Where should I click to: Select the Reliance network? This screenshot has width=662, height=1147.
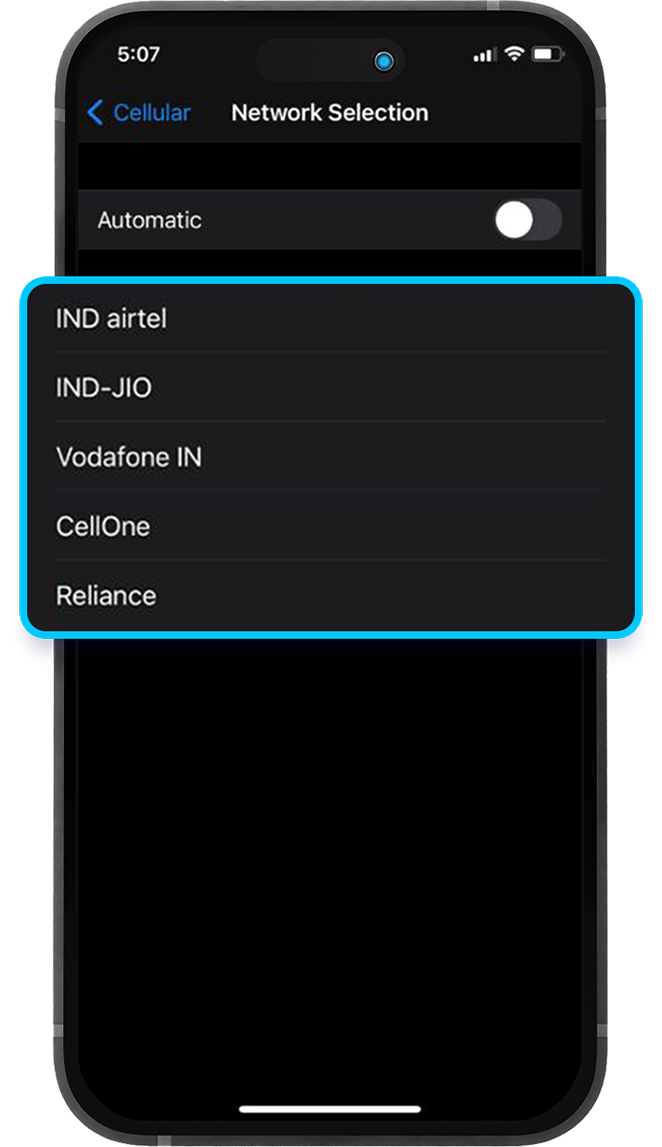330,596
